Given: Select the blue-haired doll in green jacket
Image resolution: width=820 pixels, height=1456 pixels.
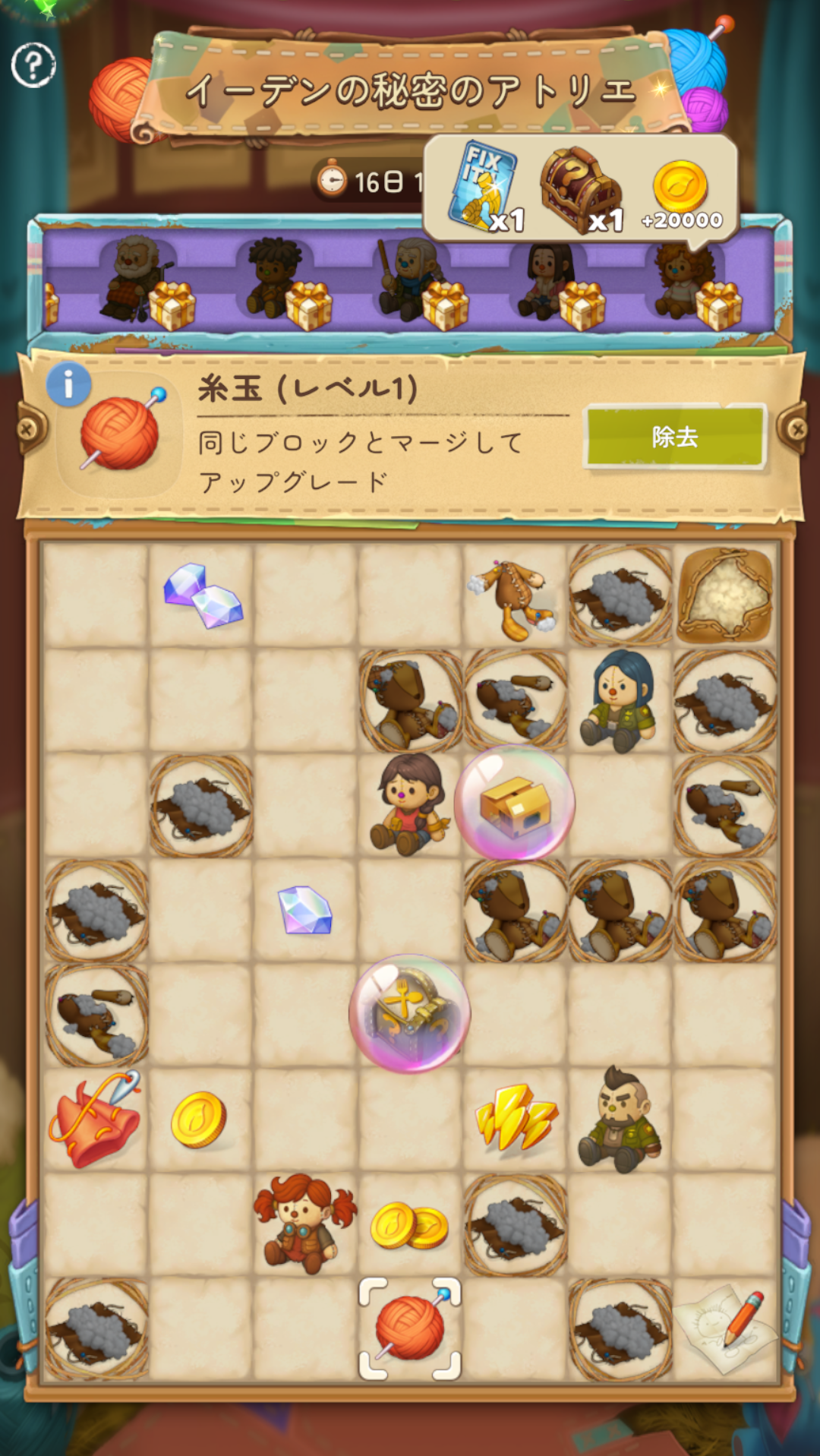Looking at the screenshot, I should point(620,700).
